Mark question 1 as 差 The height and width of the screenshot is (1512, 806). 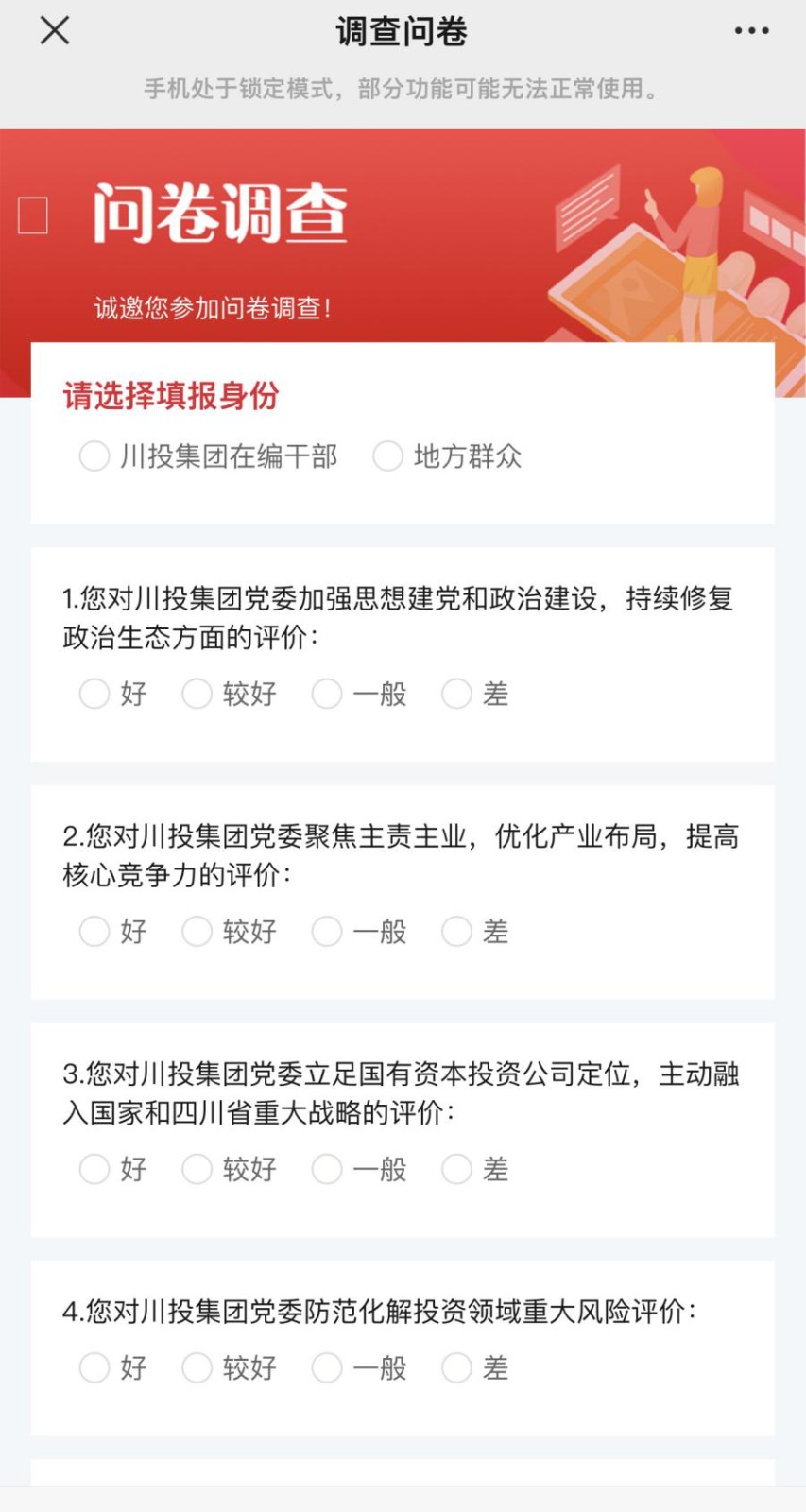(456, 694)
